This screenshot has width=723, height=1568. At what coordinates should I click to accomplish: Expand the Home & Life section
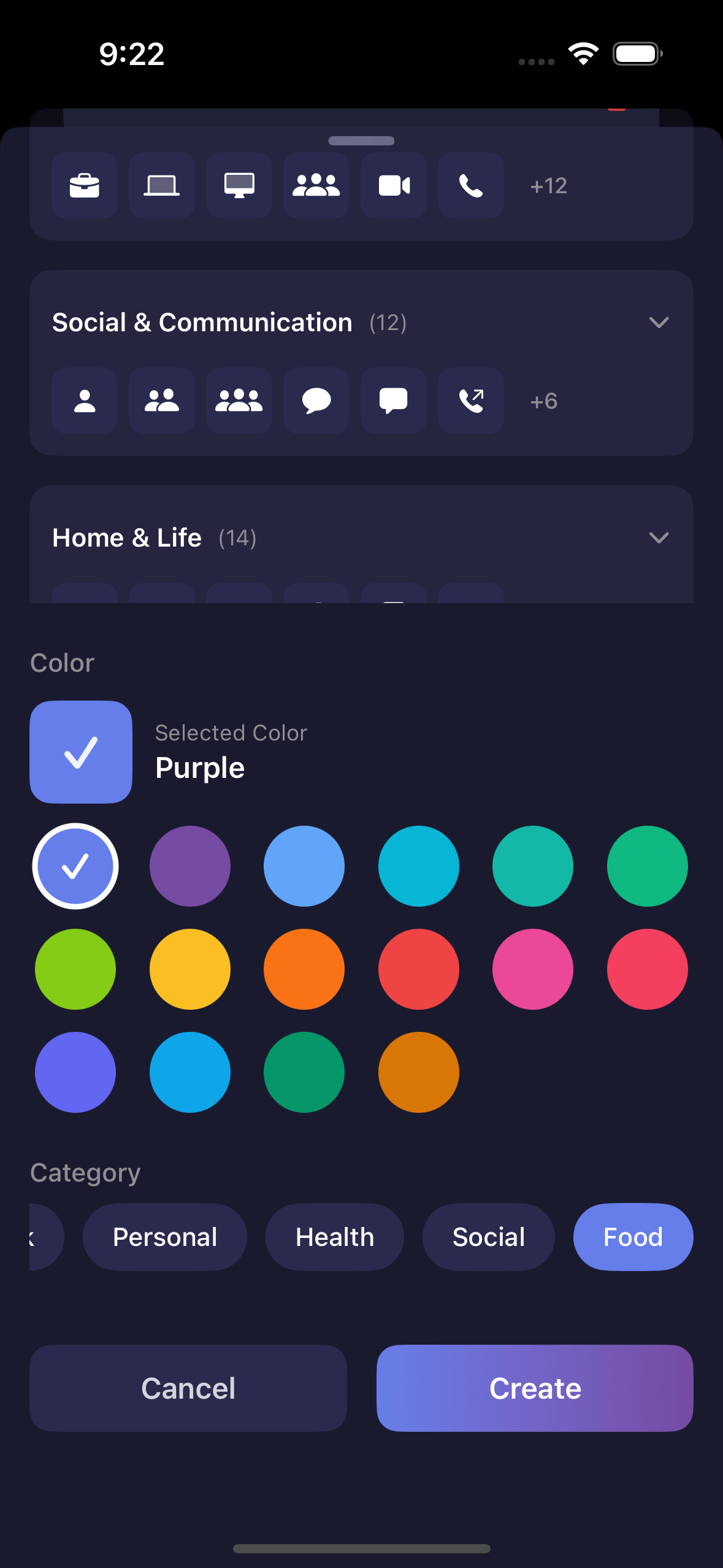pyautogui.click(x=659, y=538)
